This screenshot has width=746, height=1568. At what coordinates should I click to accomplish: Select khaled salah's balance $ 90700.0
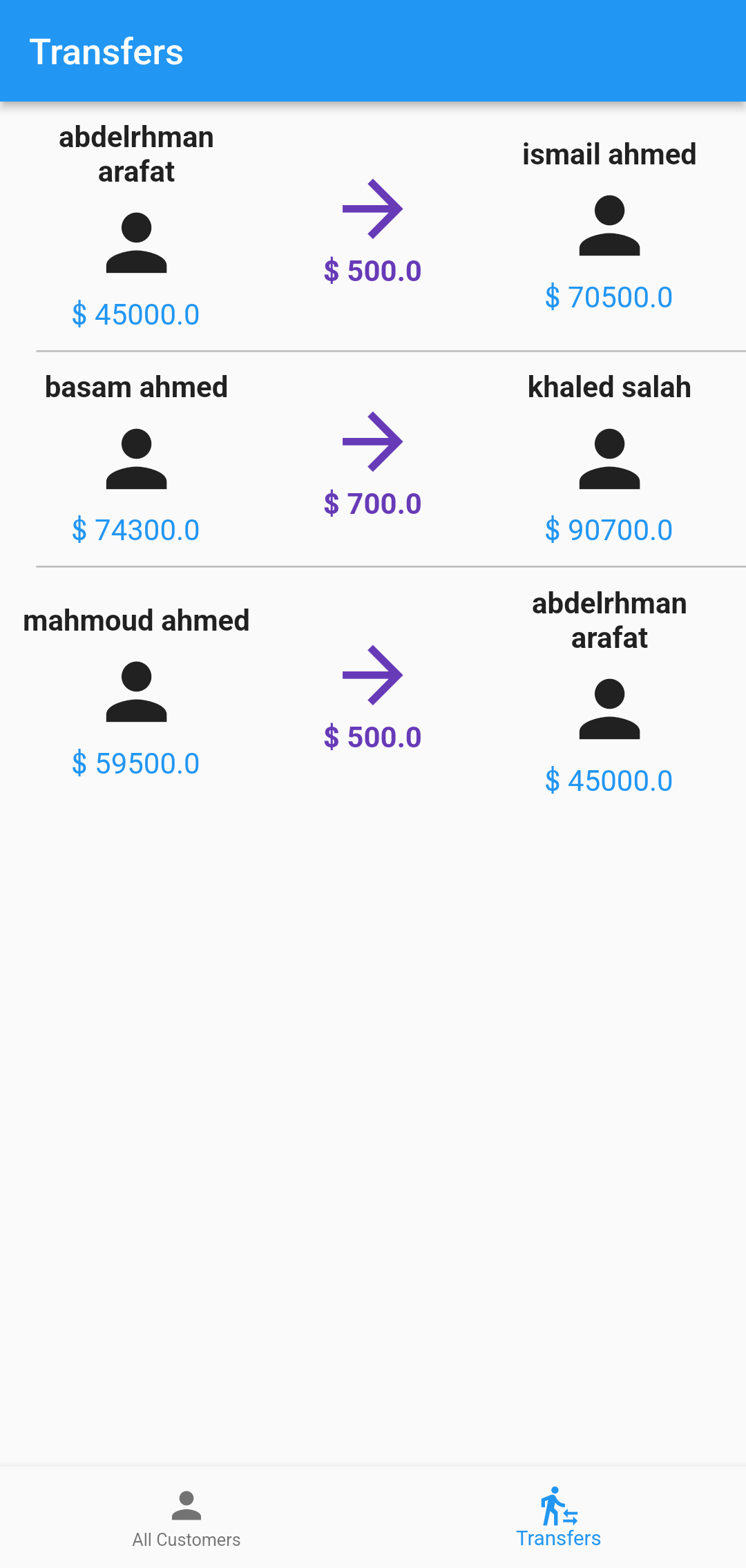click(609, 530)
